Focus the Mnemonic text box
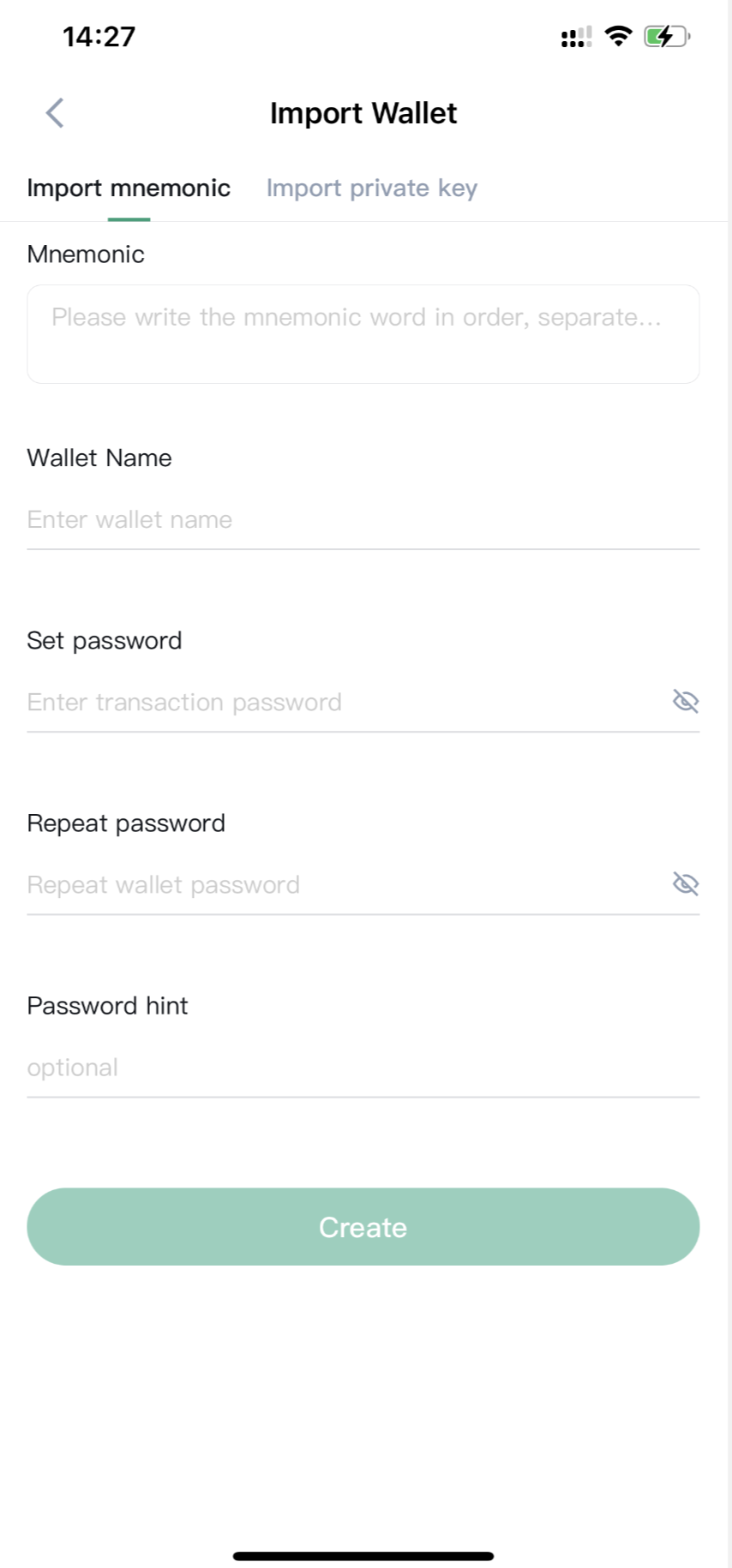 363,334
